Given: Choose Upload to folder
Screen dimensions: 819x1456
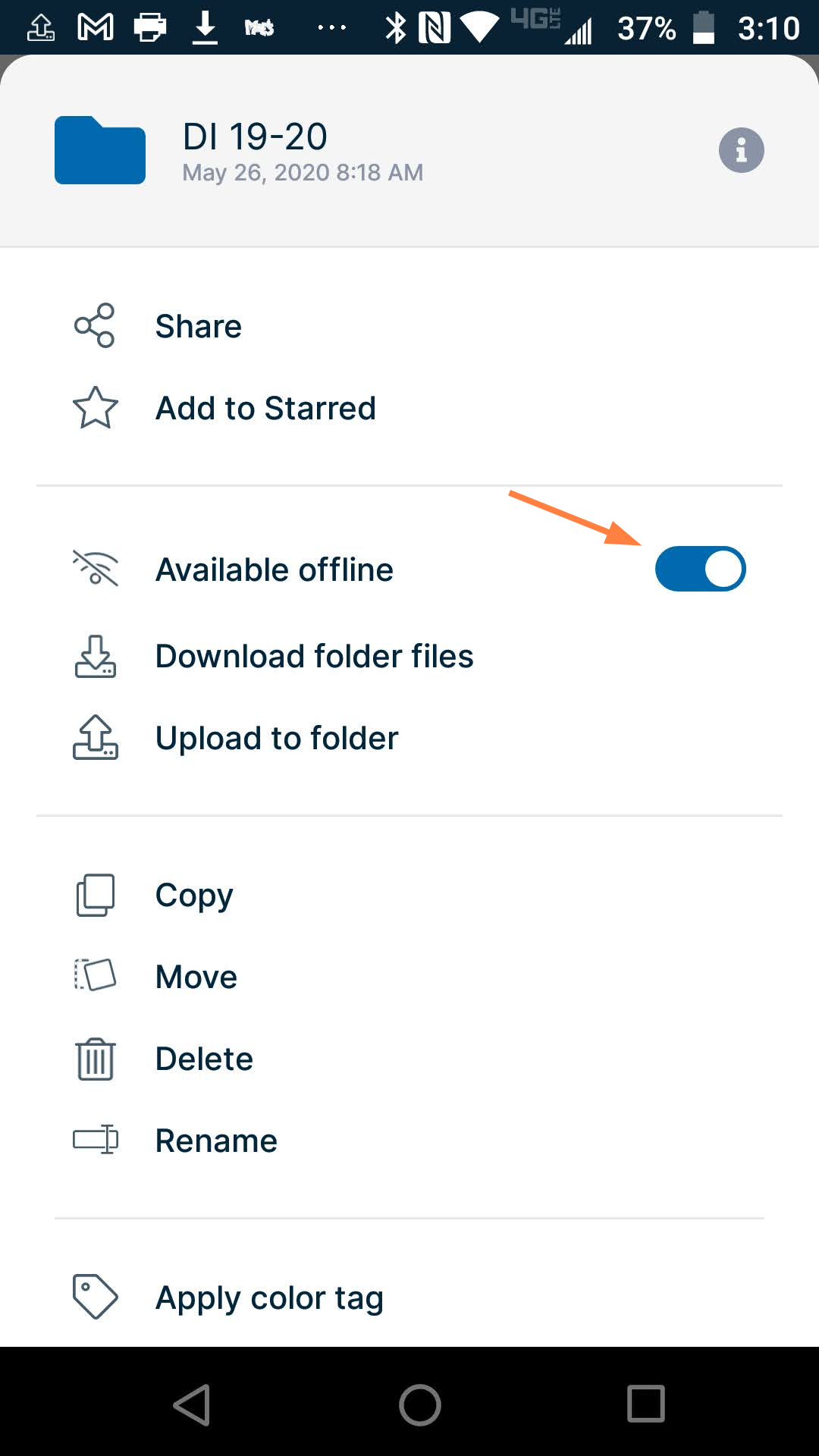Looking at the screenshot, I should (x=276, y=739).
